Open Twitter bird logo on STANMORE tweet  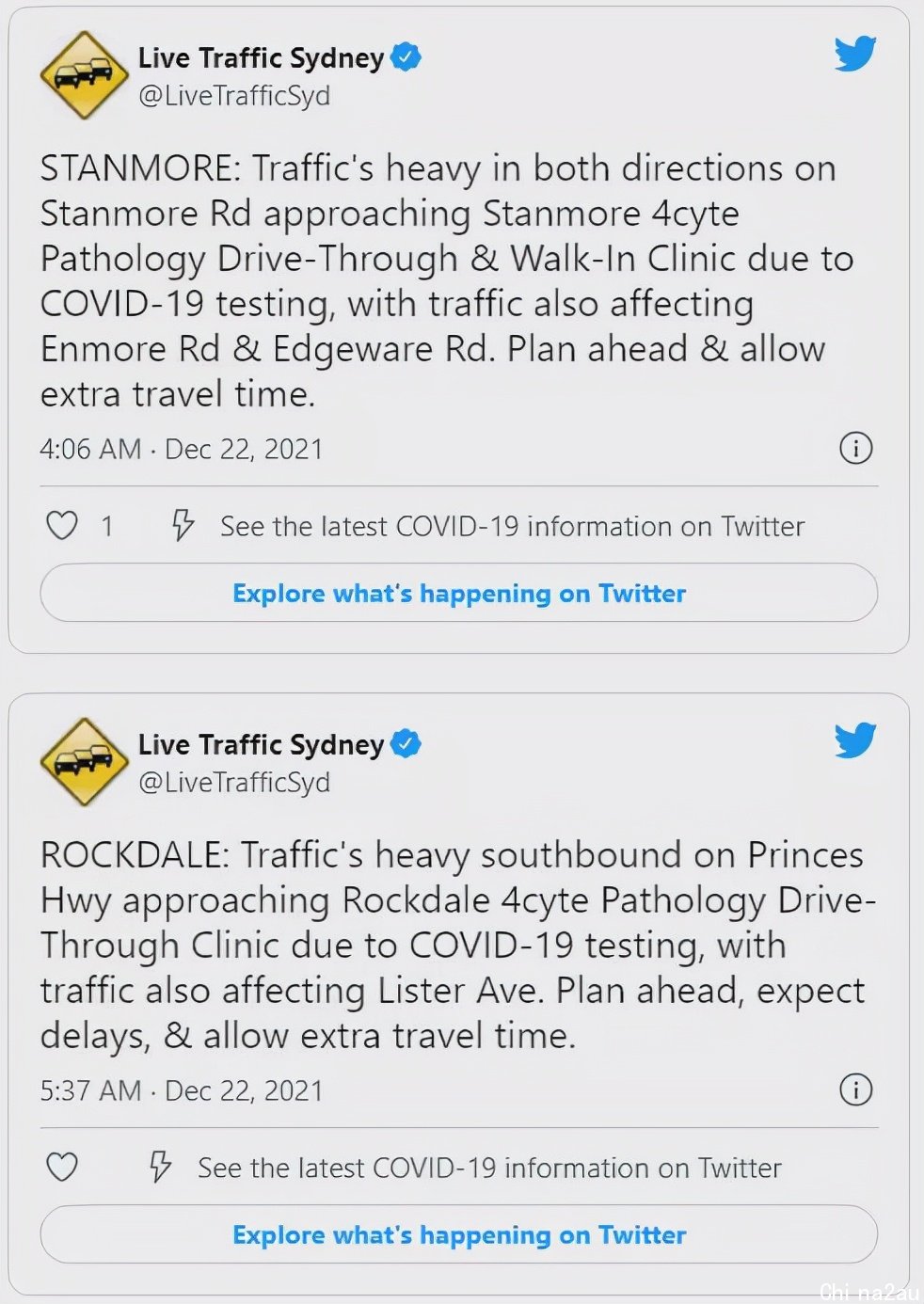pyautogui.click(x=854, y=55)
